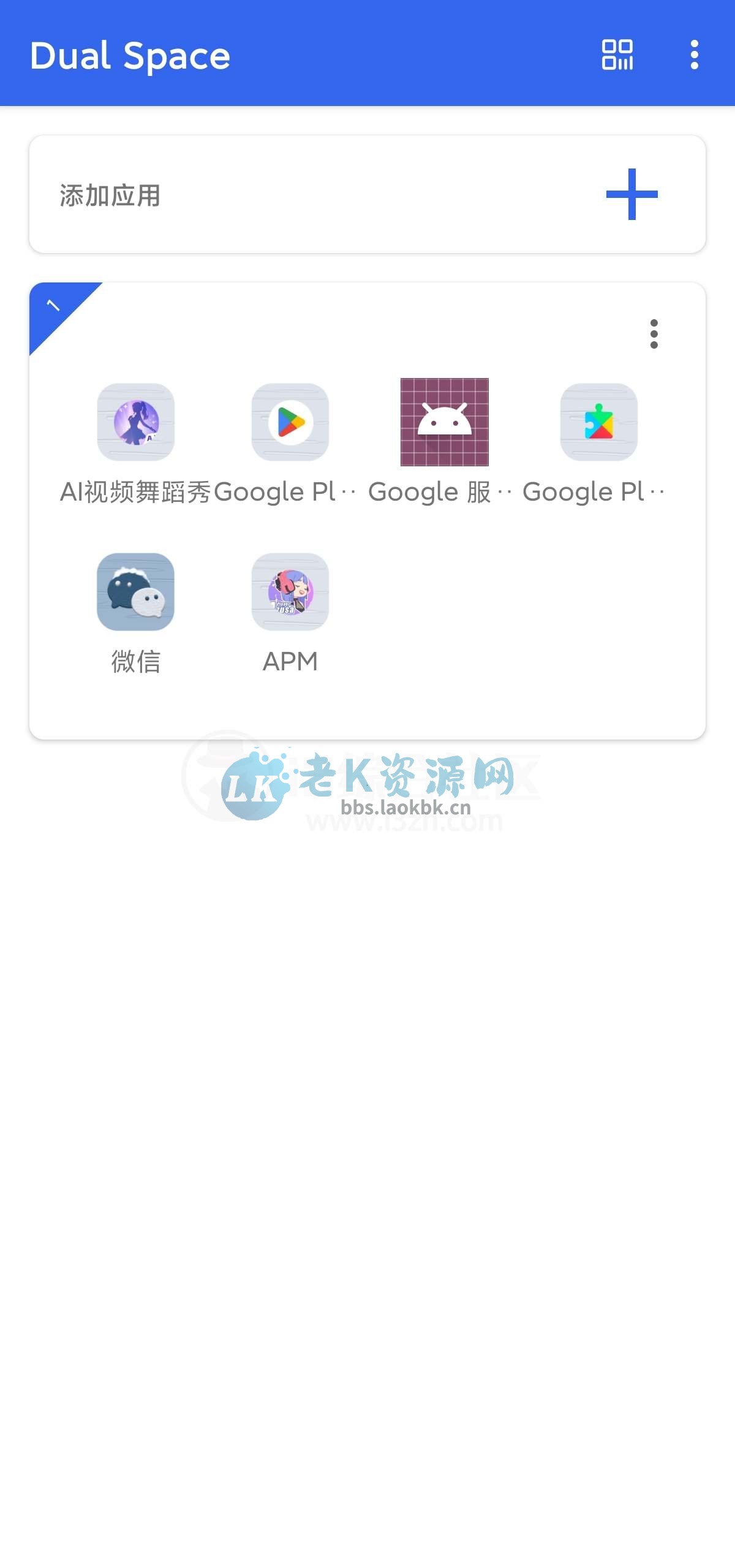The height and width of the screenshot is (1568, 735).
Task: Launch the APM cloned app
Action: point(290,593)
